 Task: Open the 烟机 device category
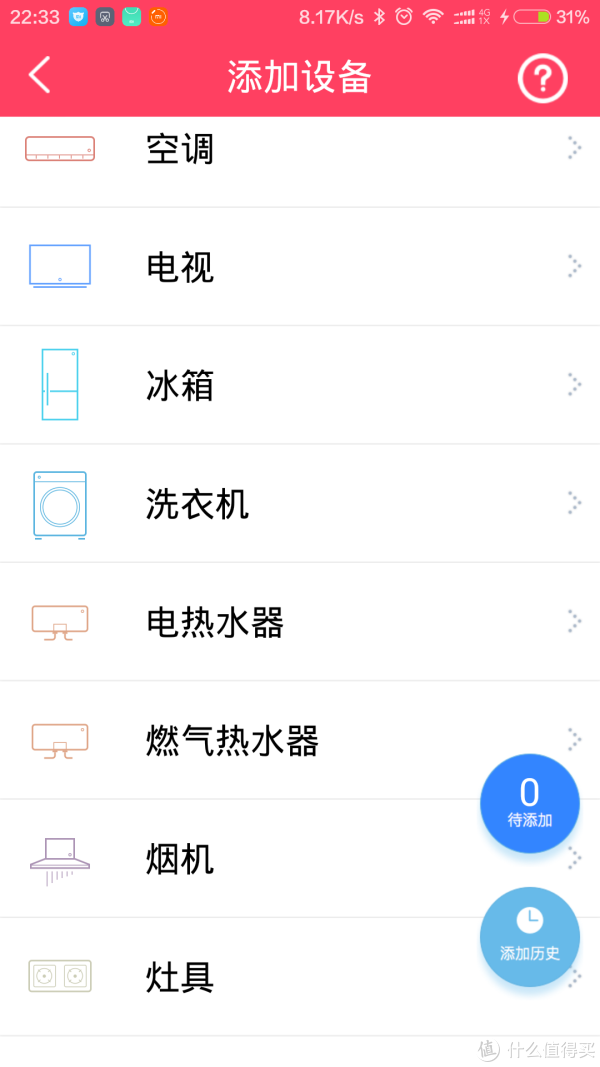(300, 859)
